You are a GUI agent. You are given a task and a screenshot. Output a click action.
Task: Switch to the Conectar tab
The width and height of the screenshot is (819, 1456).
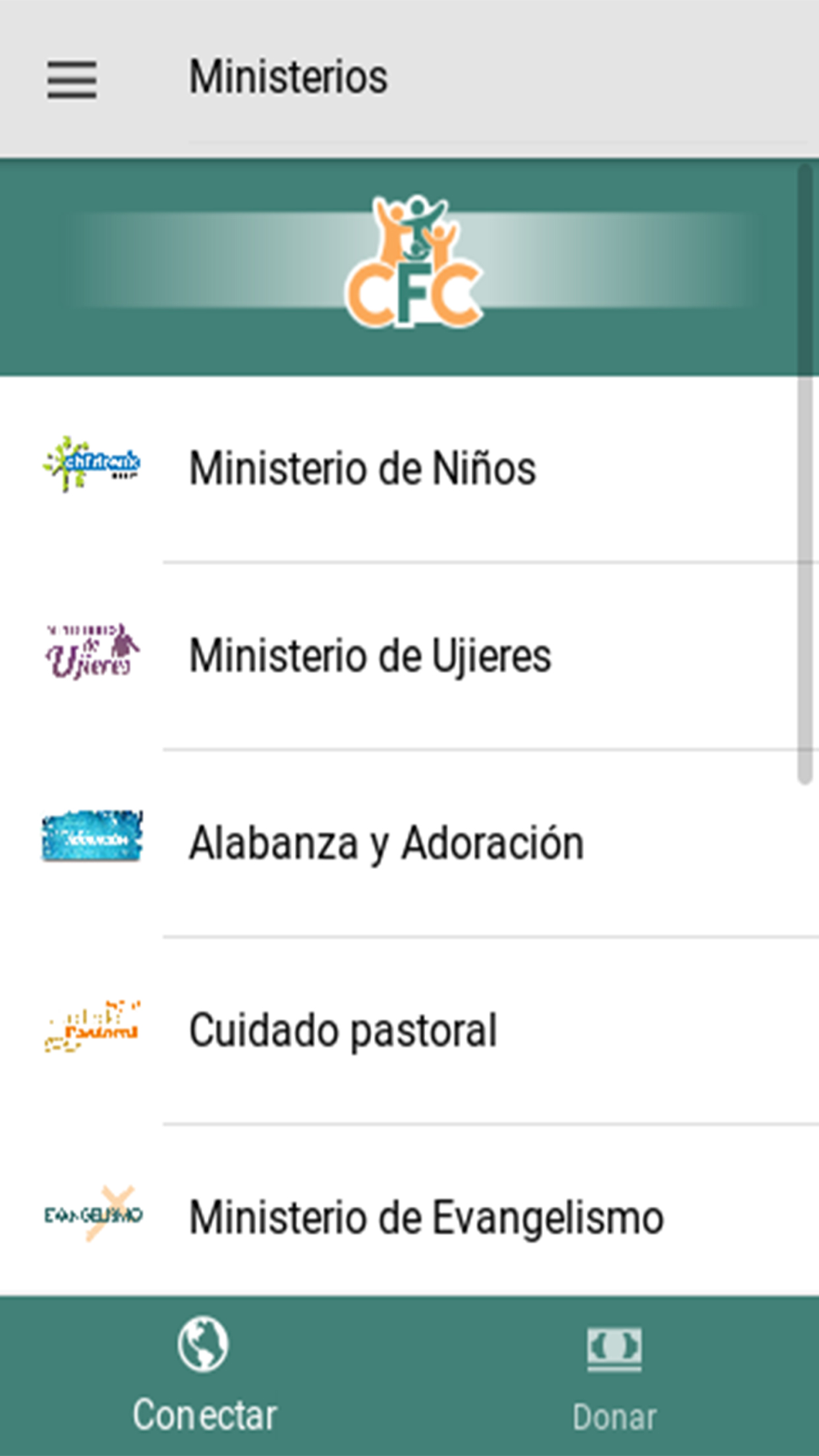205,1376
